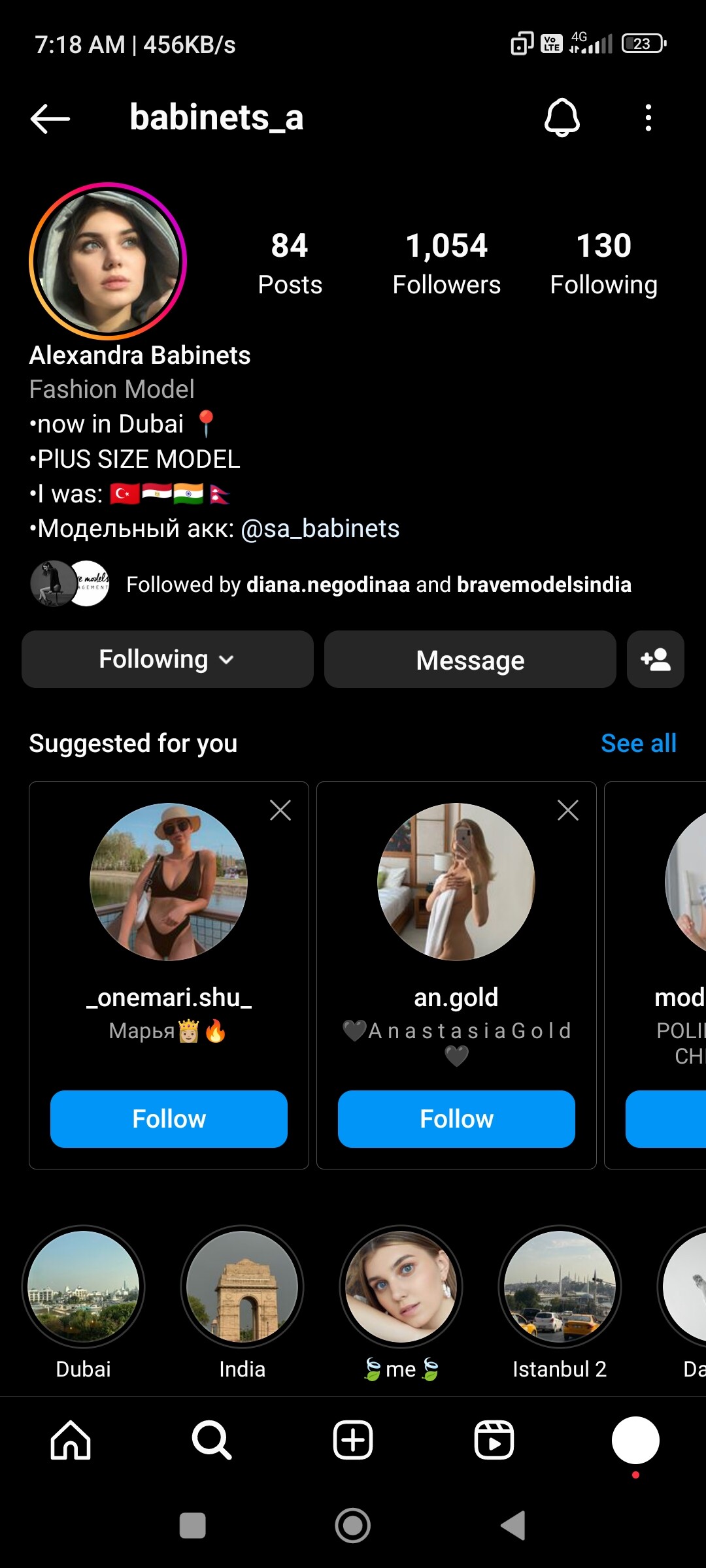This screenshot has width=706, height=1568.
Task: Open the three-dot overflow menu
Action: pos(648,118)
